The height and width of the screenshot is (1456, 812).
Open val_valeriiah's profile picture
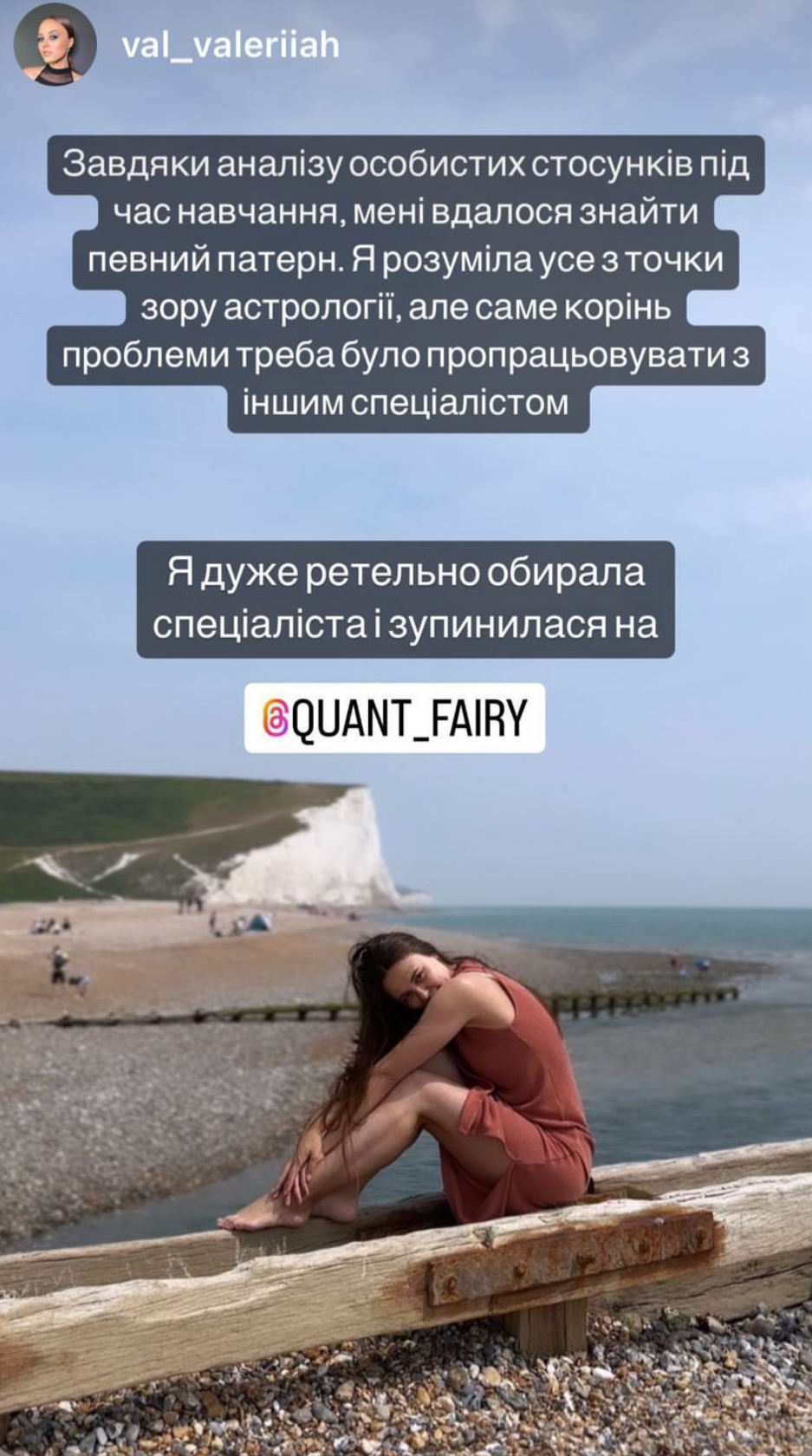[55, 44]
